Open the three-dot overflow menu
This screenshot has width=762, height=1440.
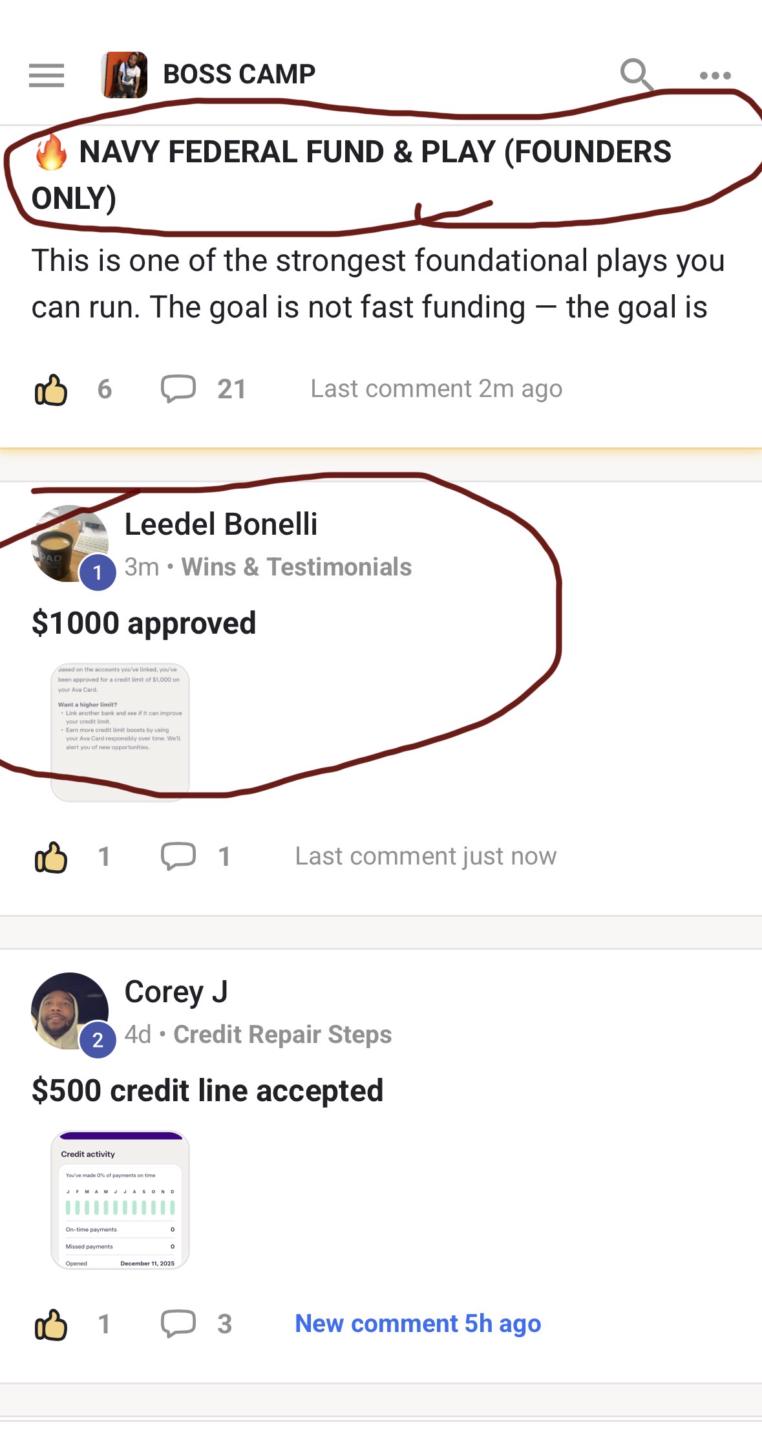715,75
